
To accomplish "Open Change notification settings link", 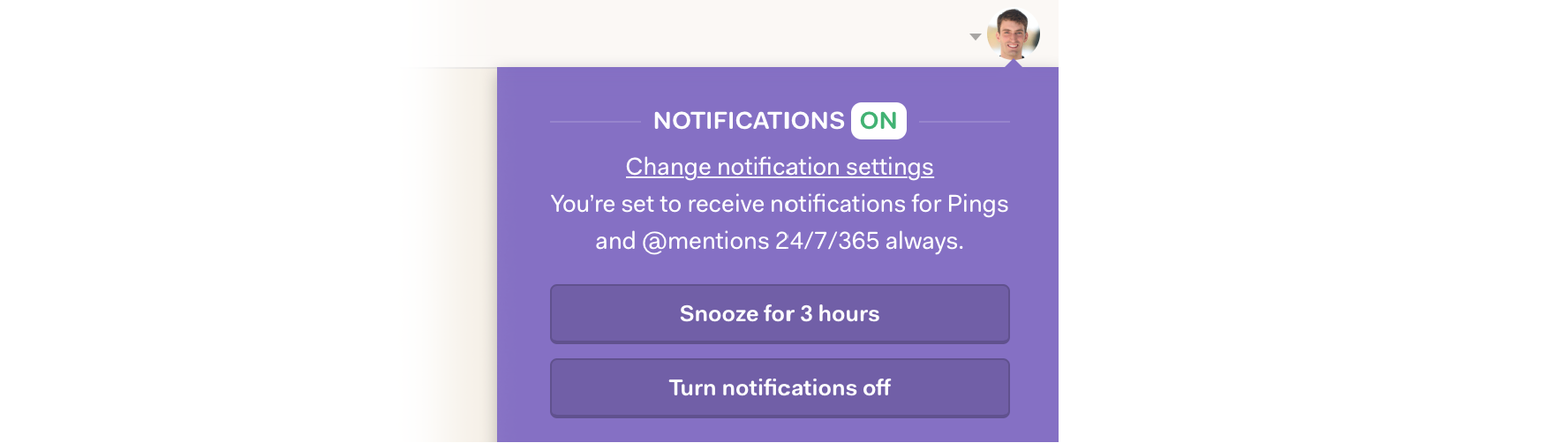I will click(779, 167).
